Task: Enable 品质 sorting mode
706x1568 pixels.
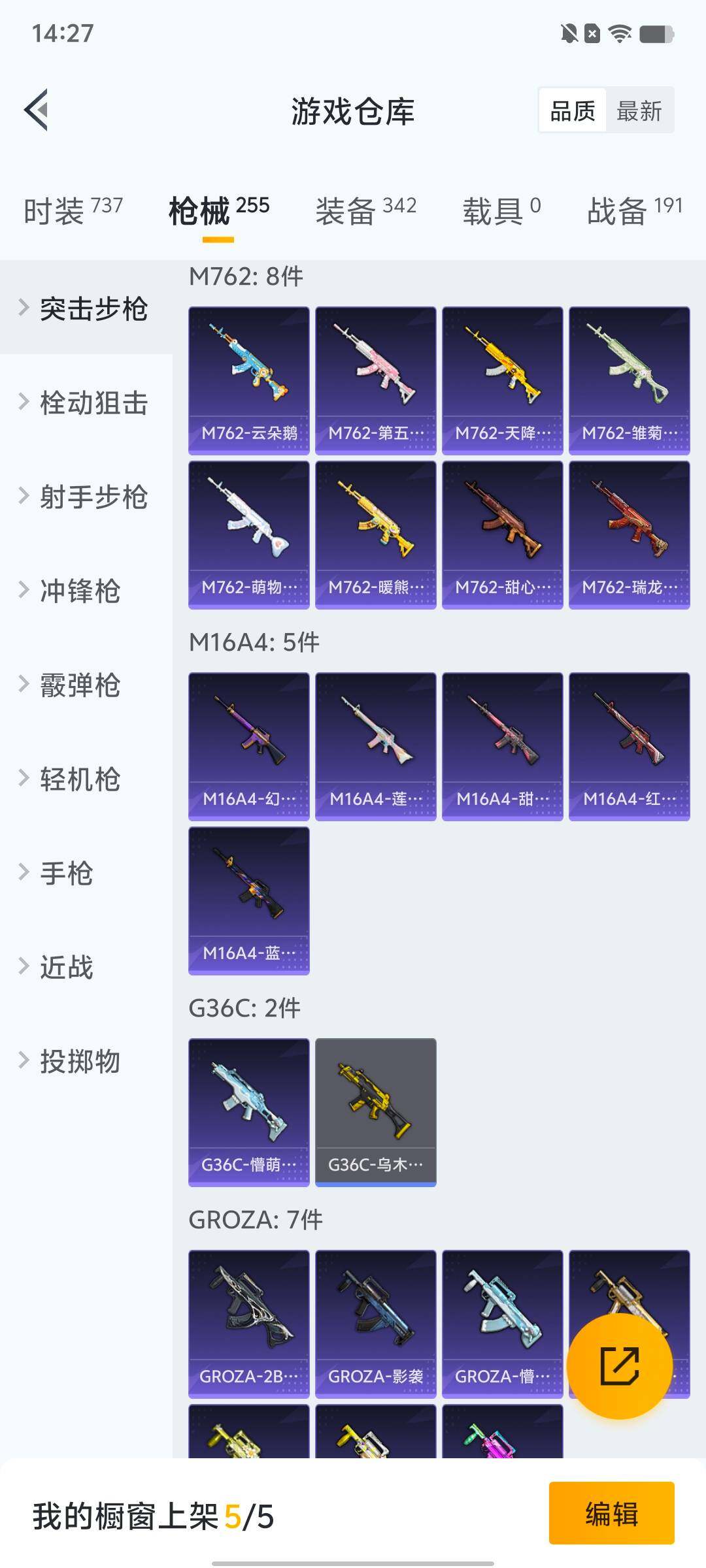Action: point(573,110)
